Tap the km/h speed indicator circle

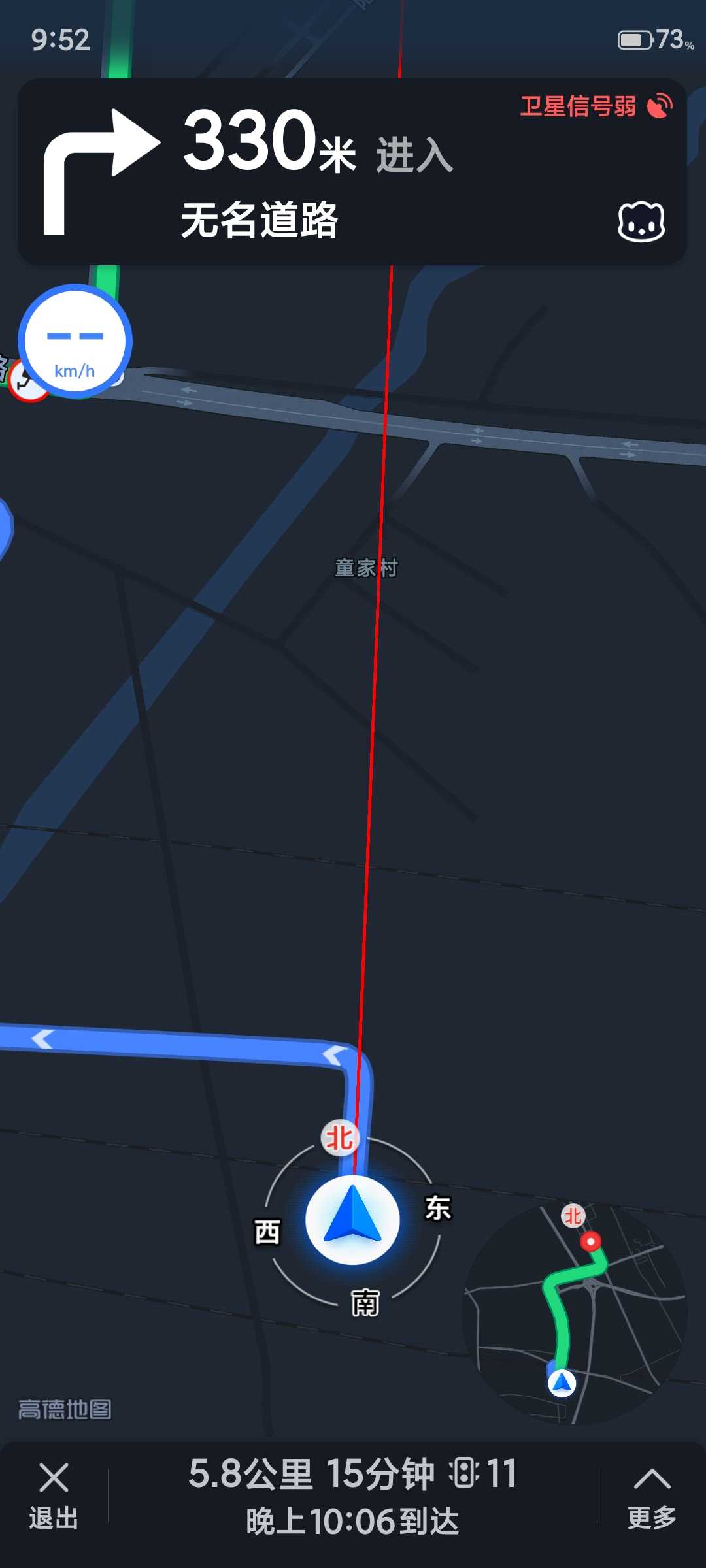tap(75, 341)
